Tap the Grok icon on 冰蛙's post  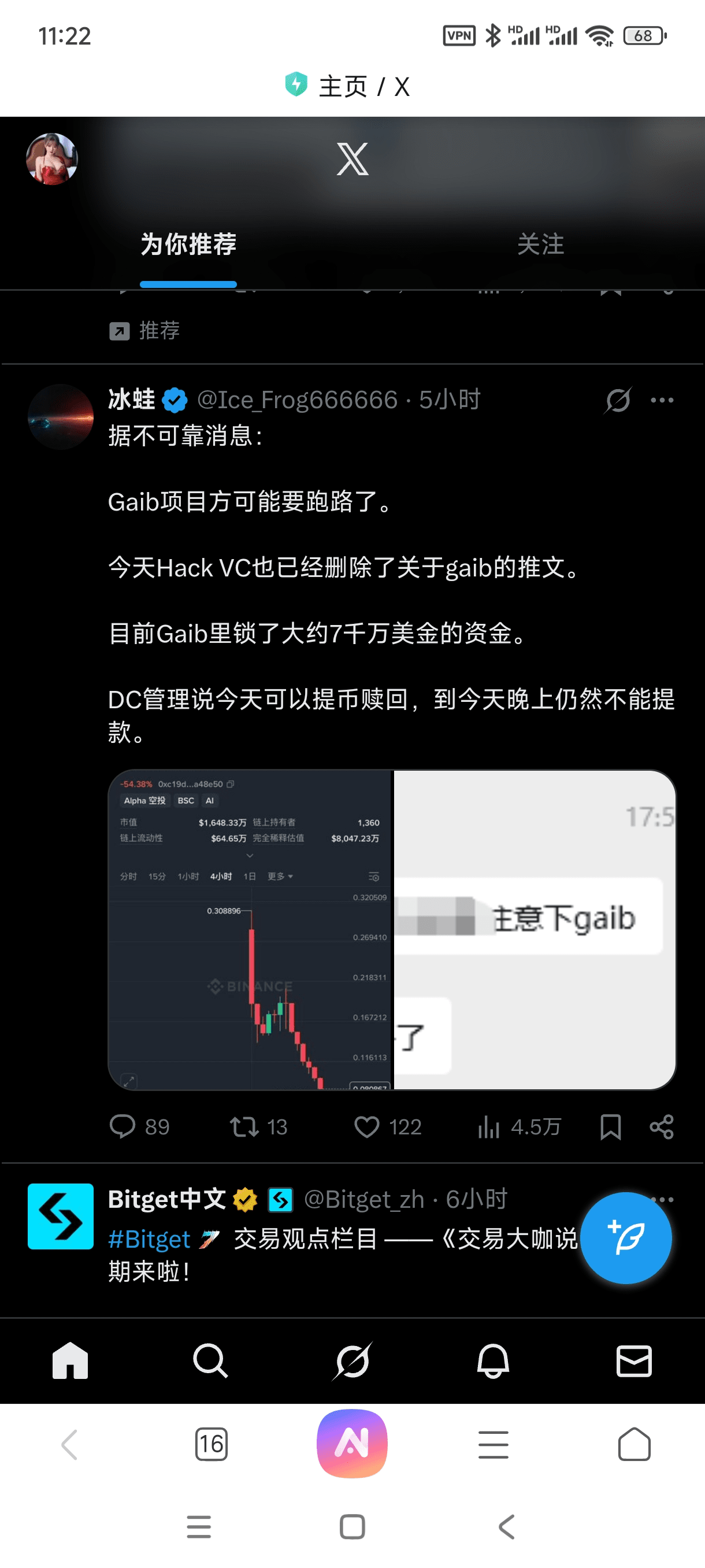618,400
